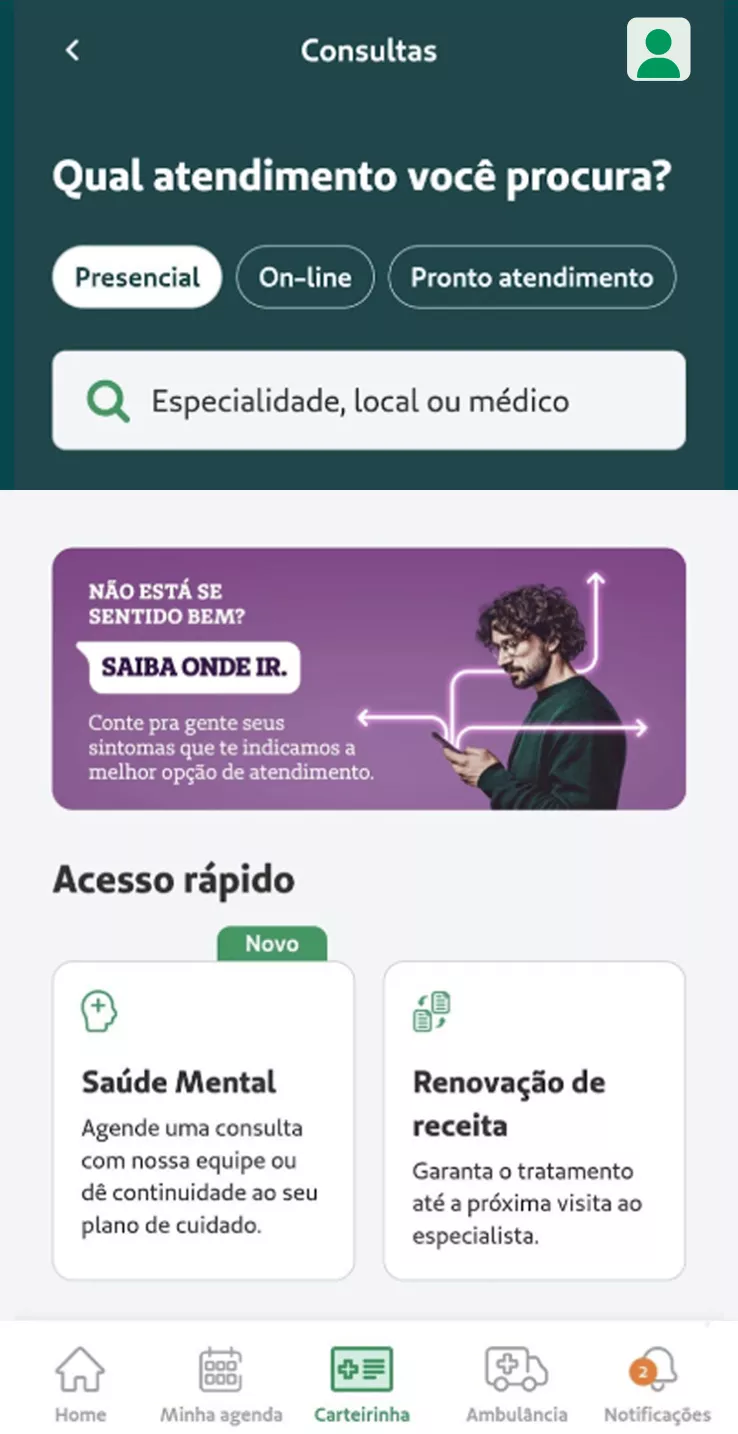
Task: Switch to On-line consultations
Action: [x=305, y=277]
